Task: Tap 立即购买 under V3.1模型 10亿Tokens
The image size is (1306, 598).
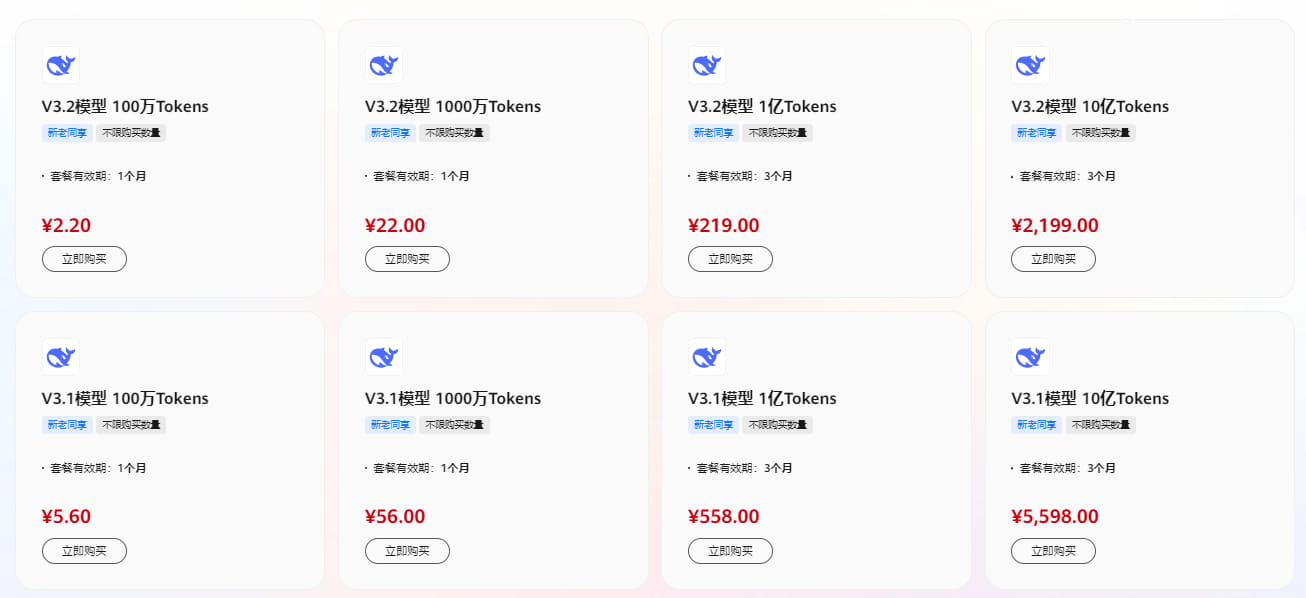Action: click(1053, 551)
